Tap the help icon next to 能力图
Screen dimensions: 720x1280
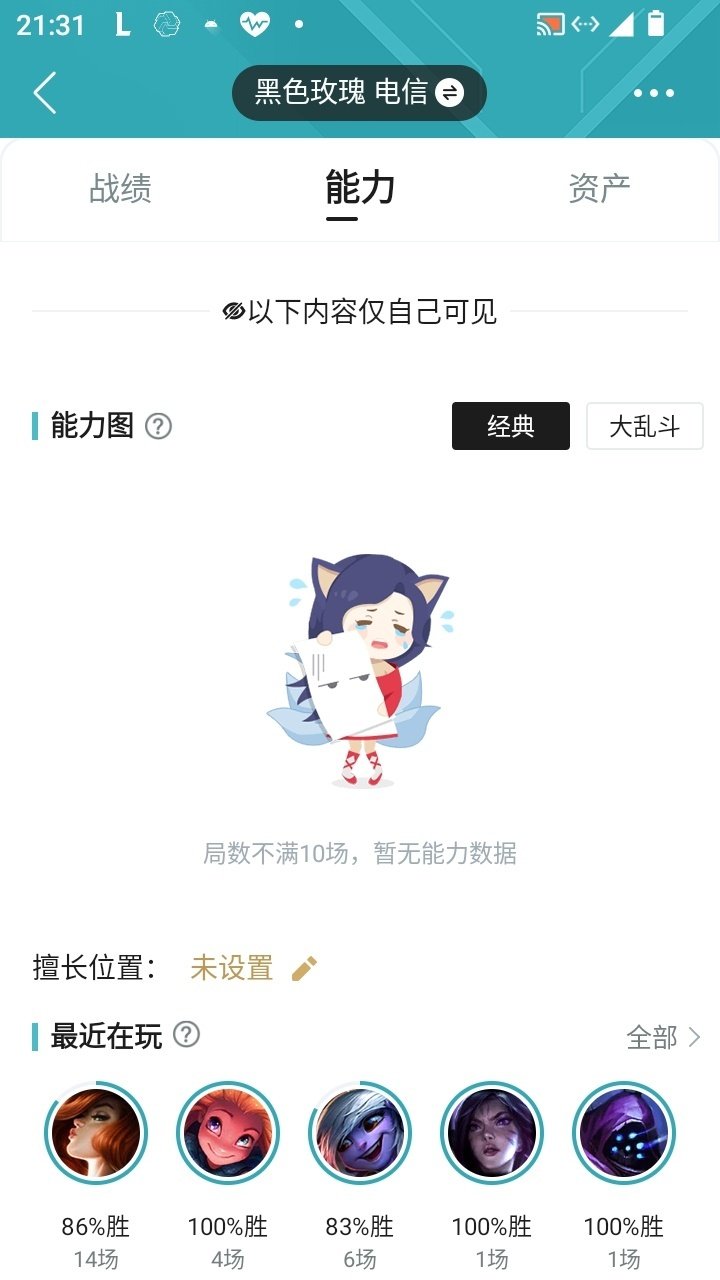click(x=157, y=426)
